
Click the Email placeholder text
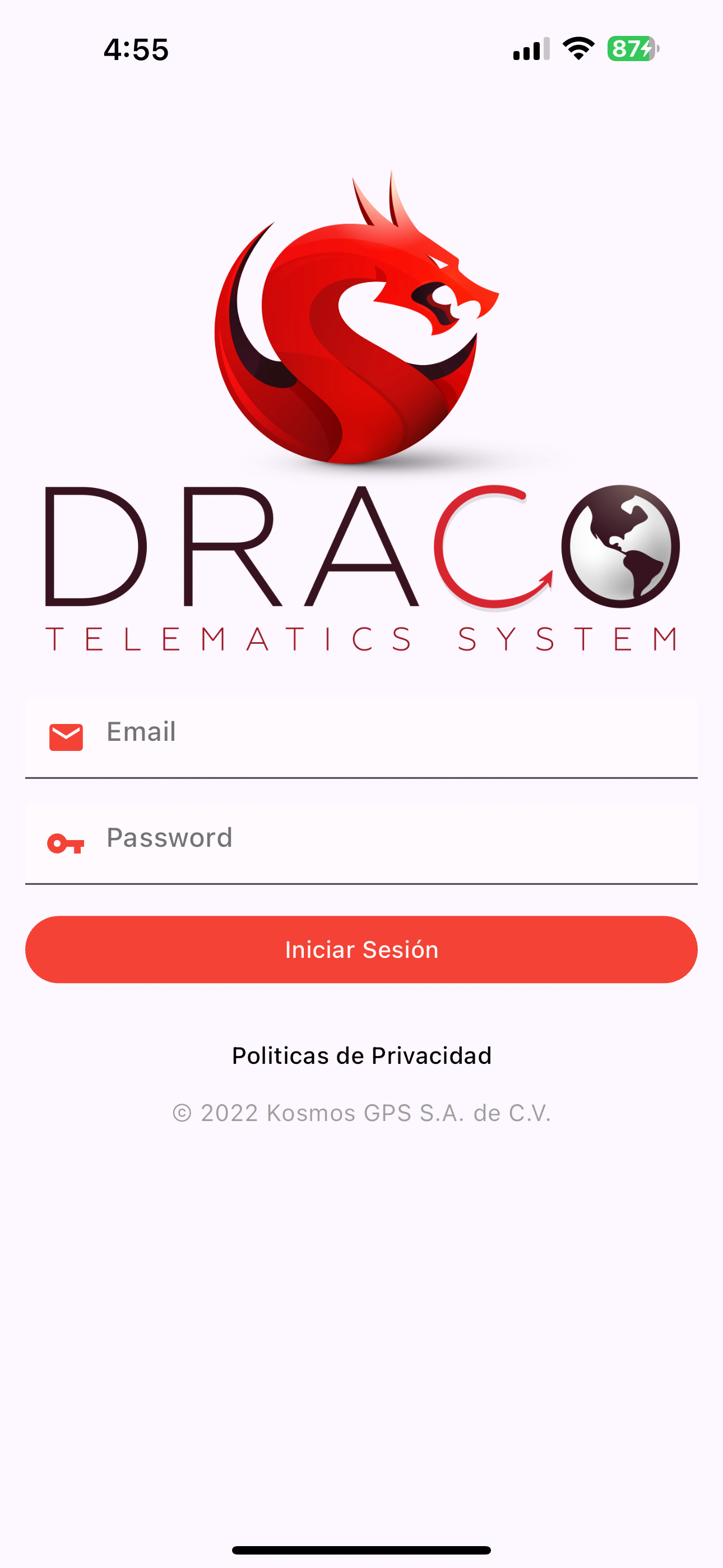141,732
